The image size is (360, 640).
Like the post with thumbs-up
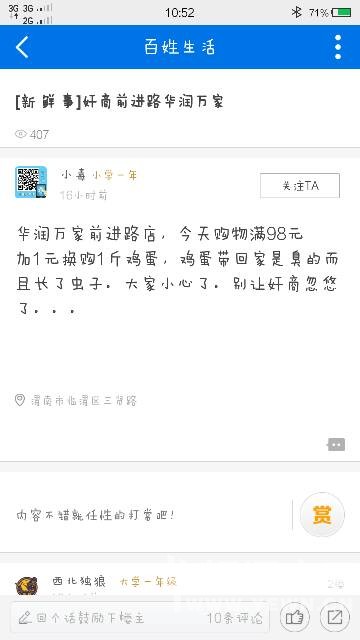click(x=295, y=618)
